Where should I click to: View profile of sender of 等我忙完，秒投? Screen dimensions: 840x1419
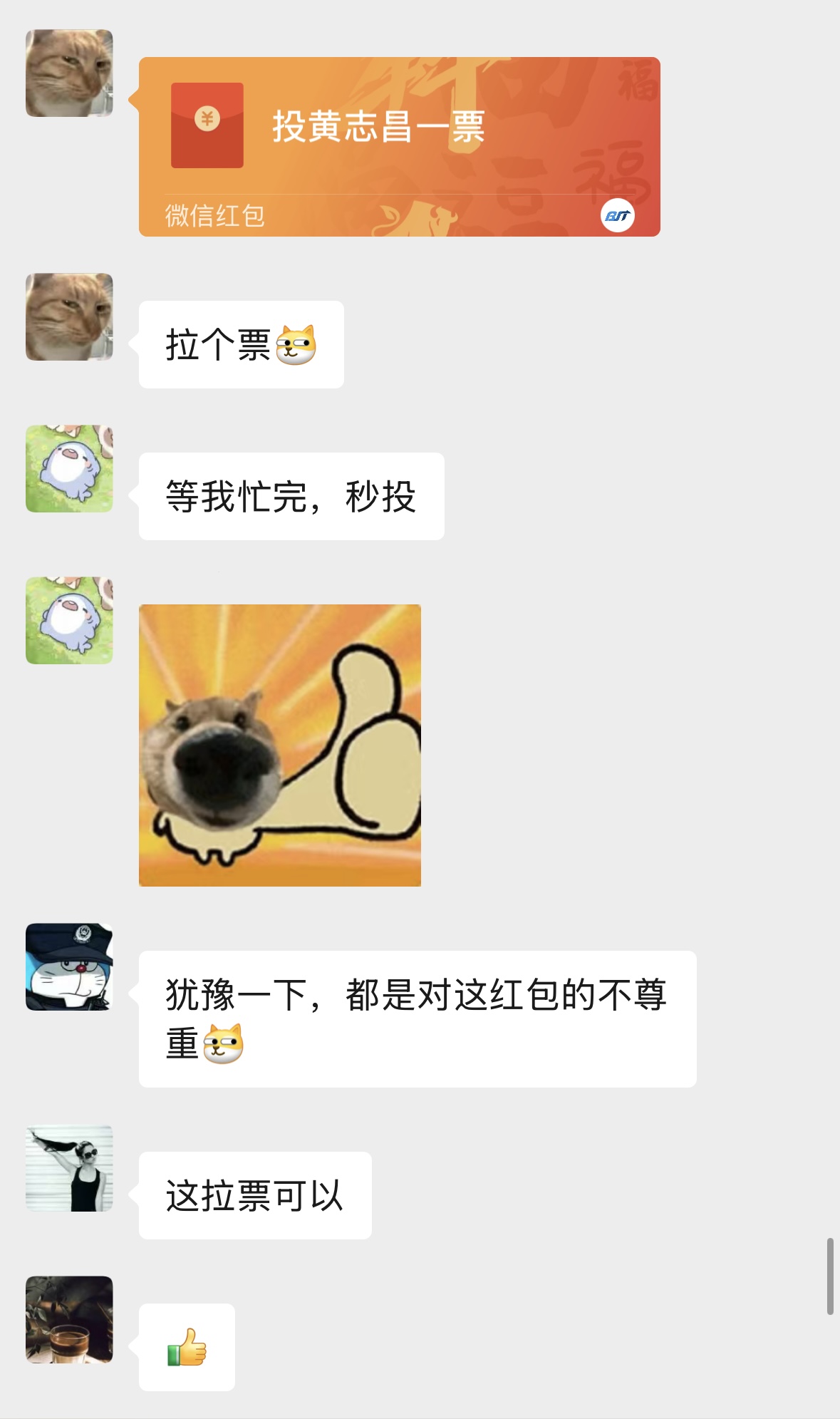click(x=69, y=468)
